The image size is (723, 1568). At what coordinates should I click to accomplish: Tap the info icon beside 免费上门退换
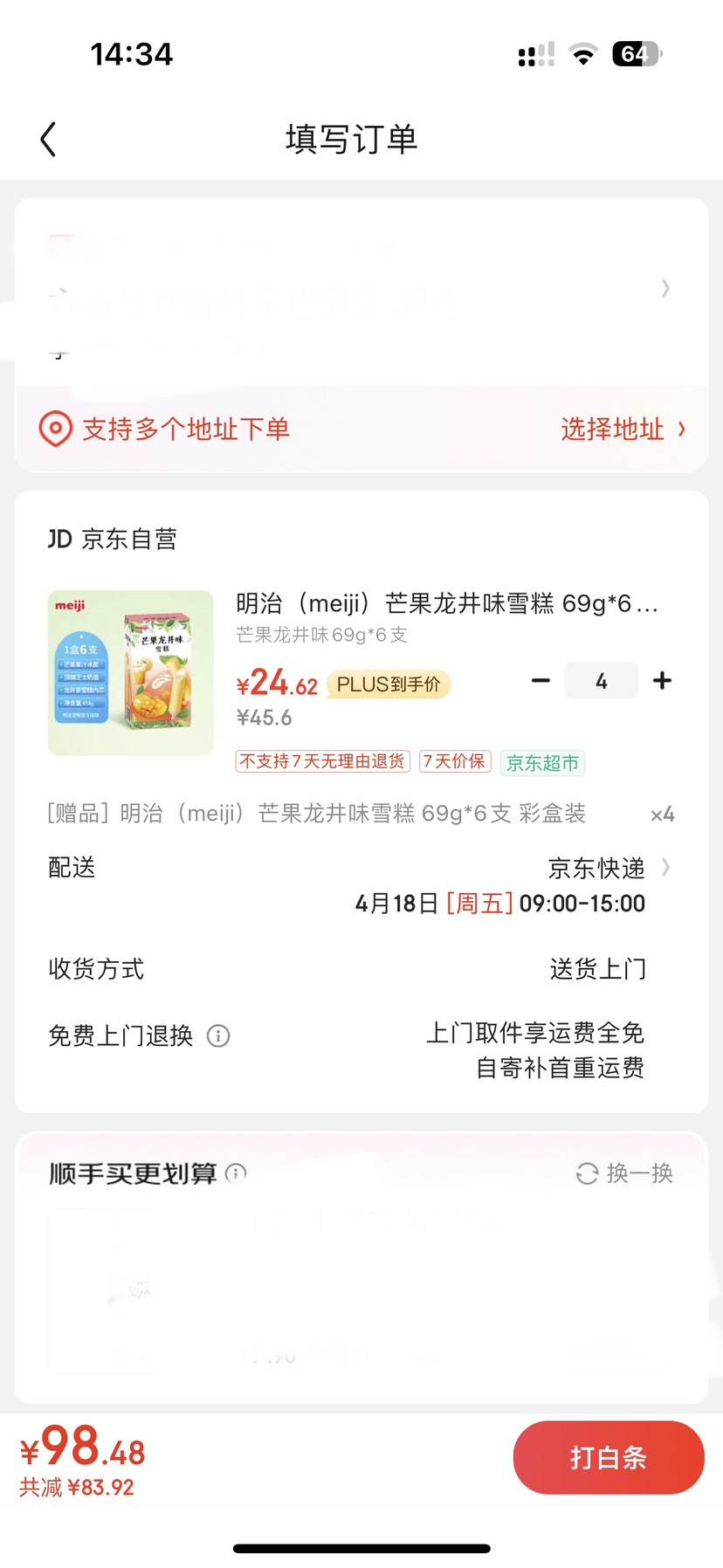(x=217, y=1035)
